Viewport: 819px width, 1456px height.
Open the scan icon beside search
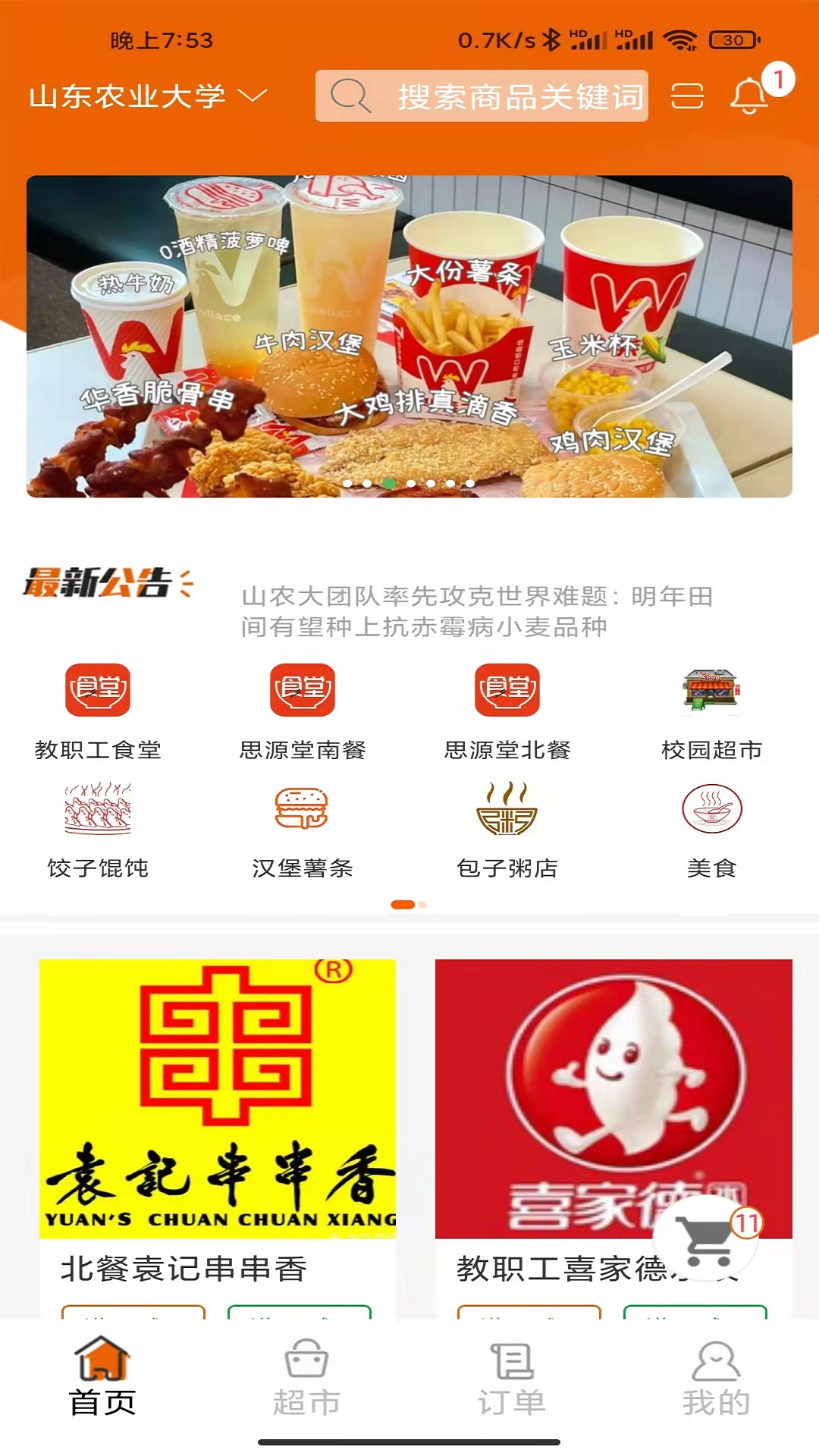(x=687, y=96)
